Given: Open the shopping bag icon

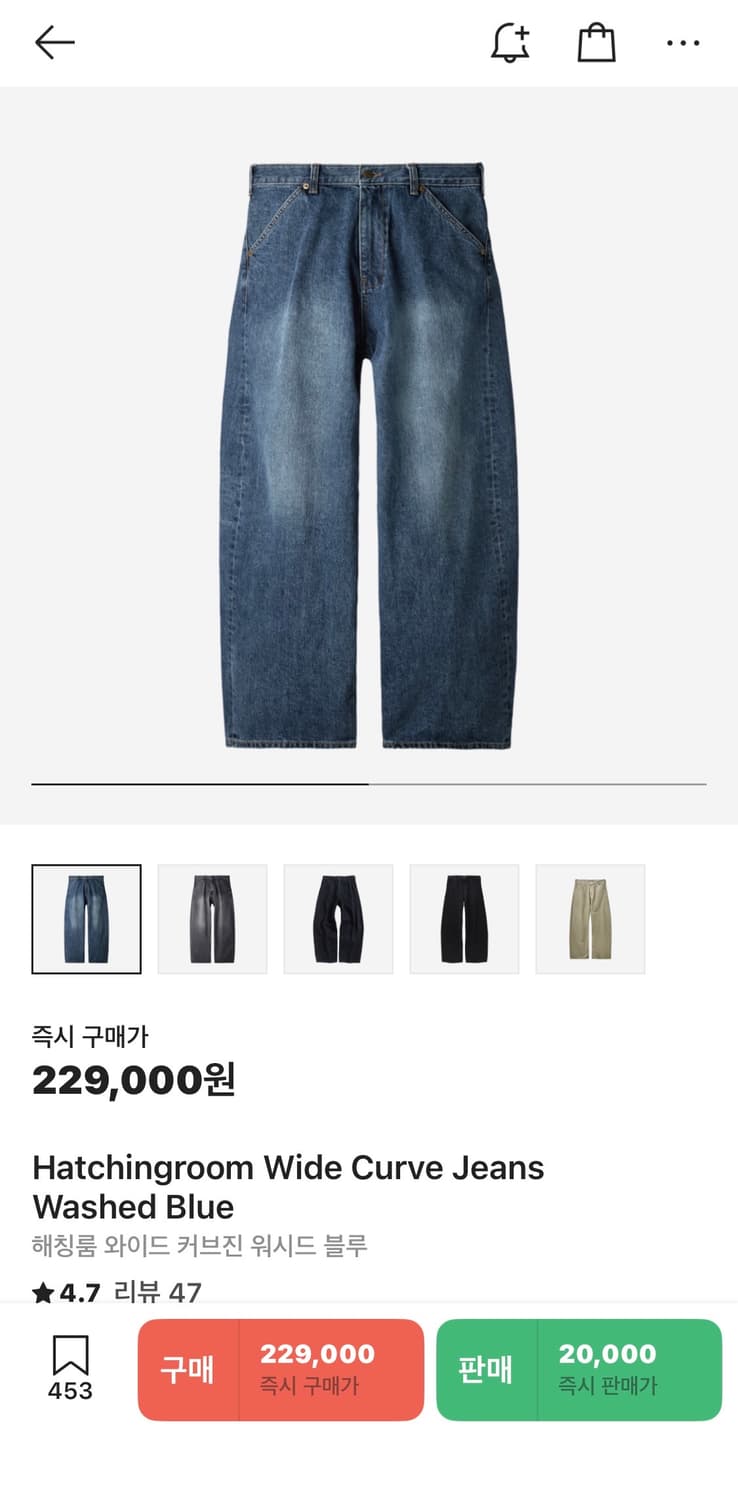Looking at the screenshot, I should point(596,44).
